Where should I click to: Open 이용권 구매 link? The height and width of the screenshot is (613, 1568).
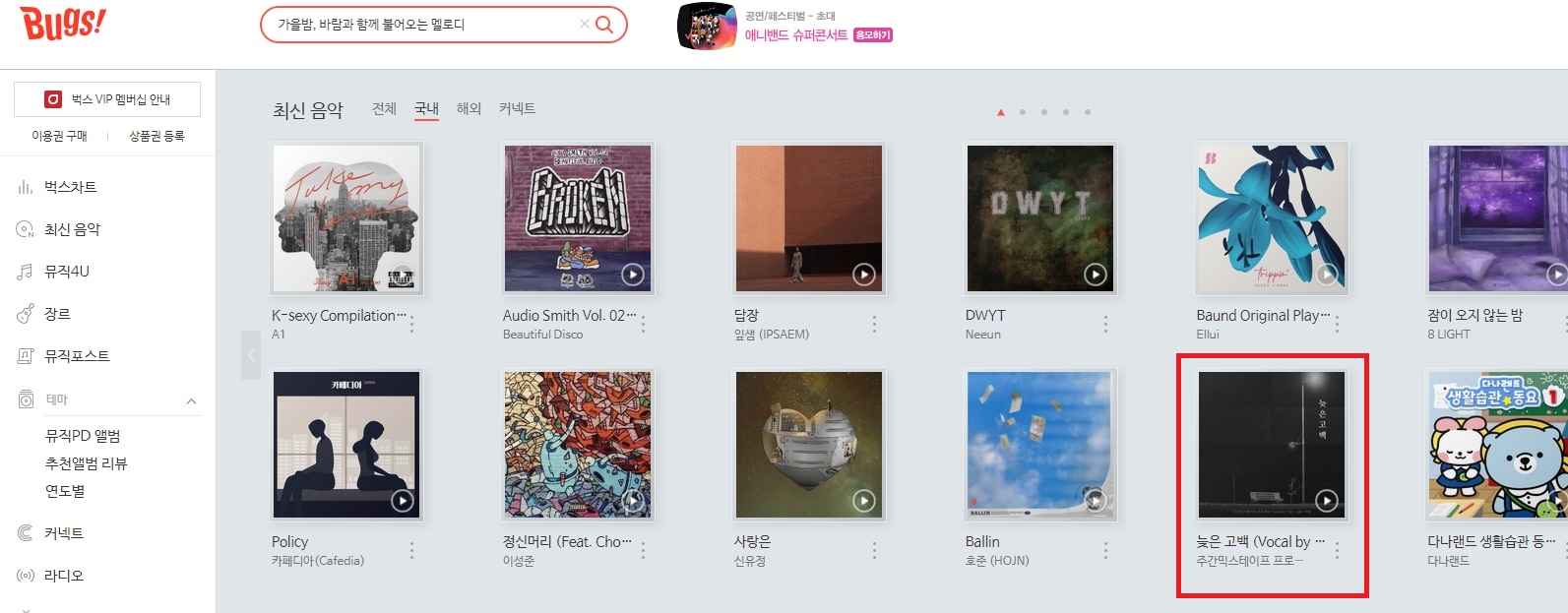click(59, 136)
